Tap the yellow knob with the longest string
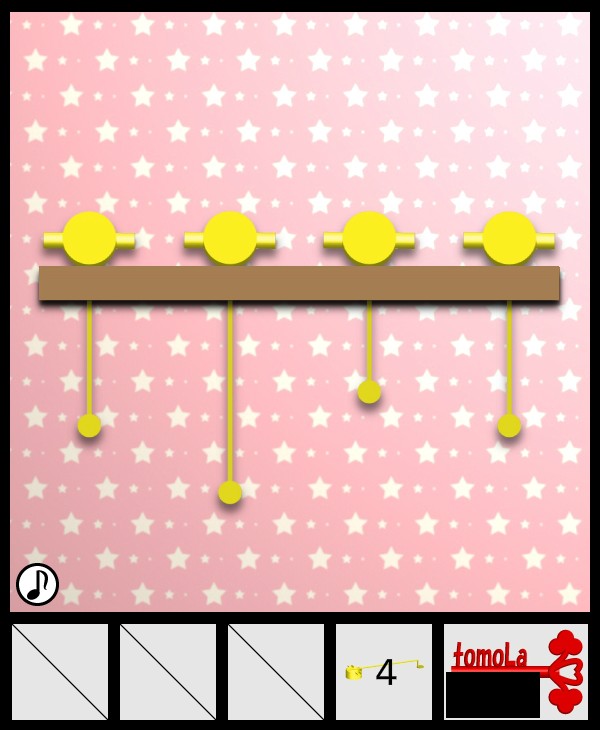The width and height of the screenshot is (600, 730). coord(230,238)
